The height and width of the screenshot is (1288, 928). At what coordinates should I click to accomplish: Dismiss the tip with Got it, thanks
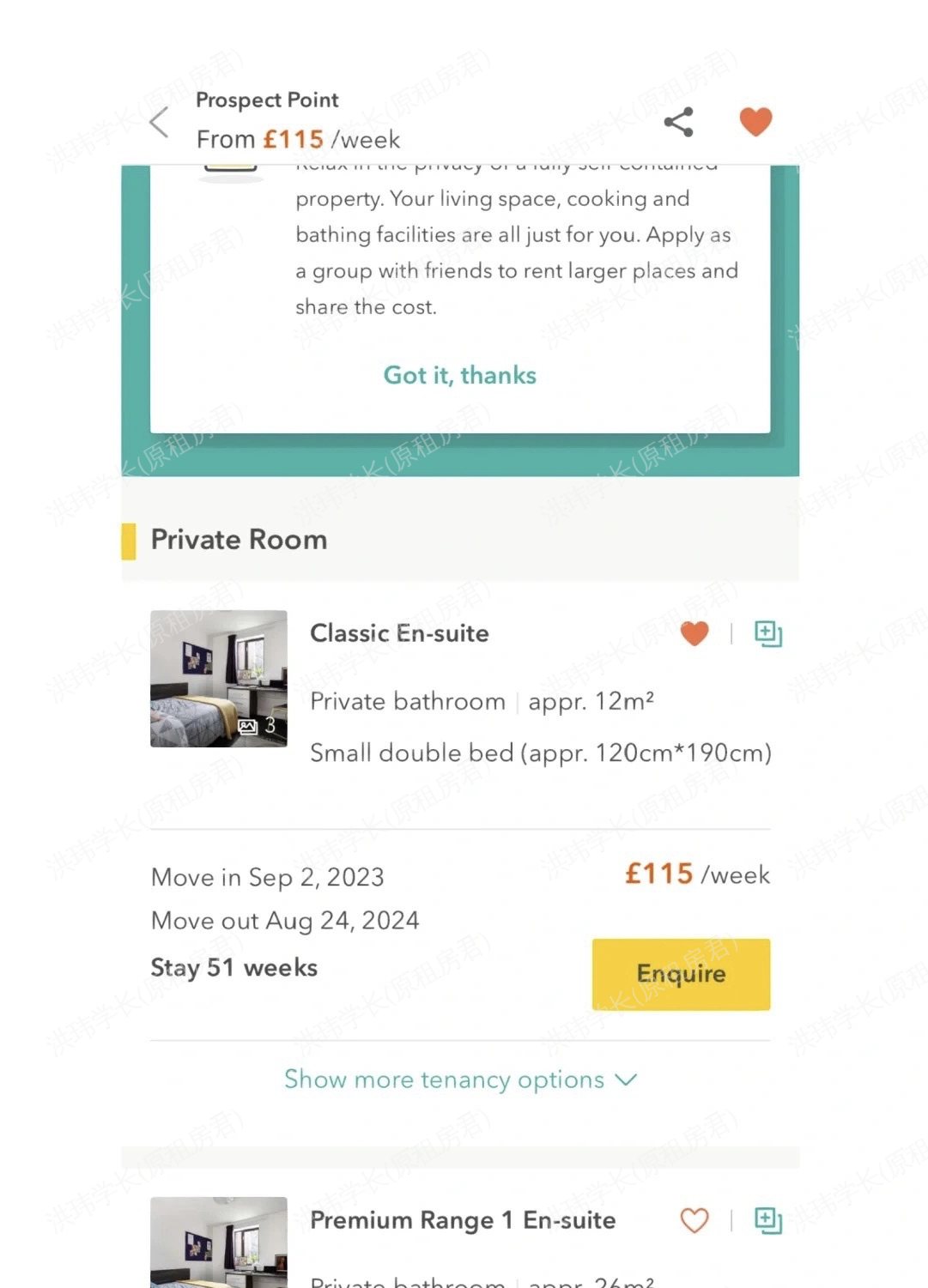459,375
